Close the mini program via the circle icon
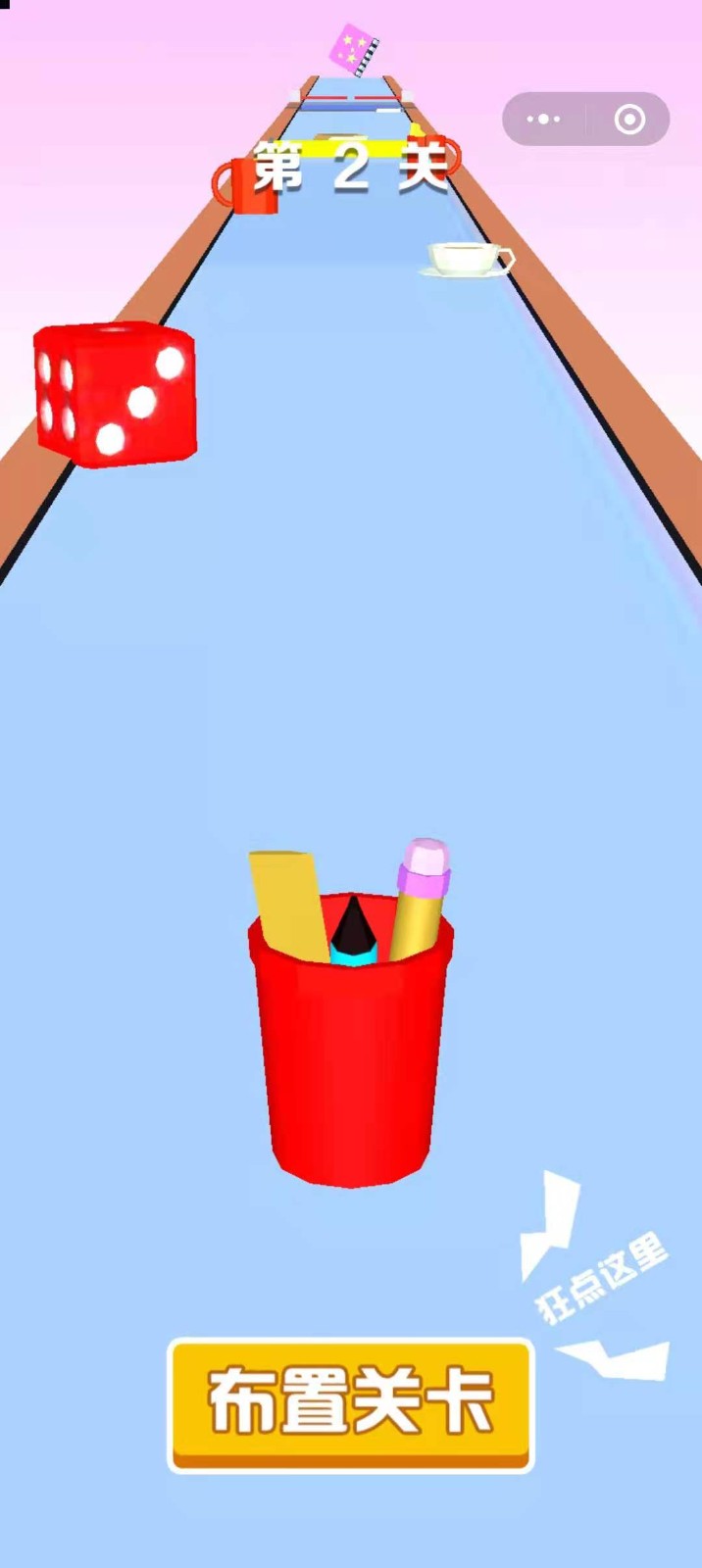The width and height of the screenshot is (702, 1568). (629, 120)
